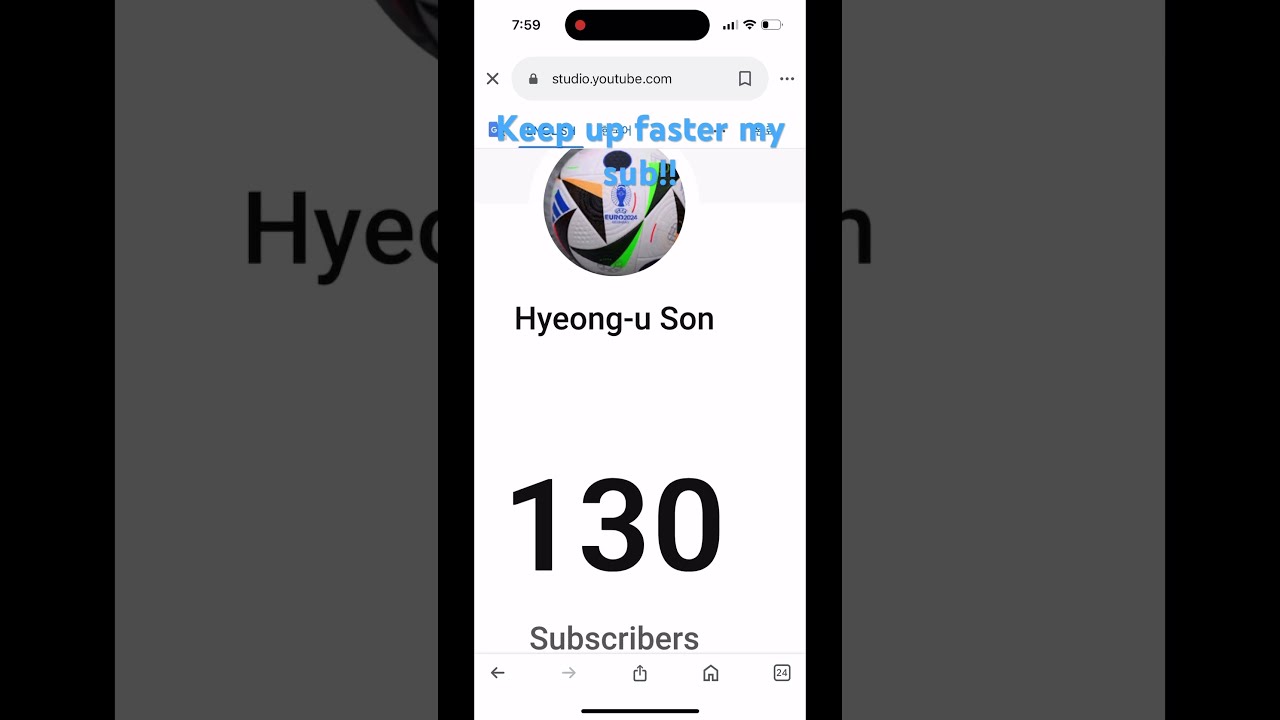Open the tab switcher showing 24 tabs
The image size is (1280, 720).
tap(782, 673)
